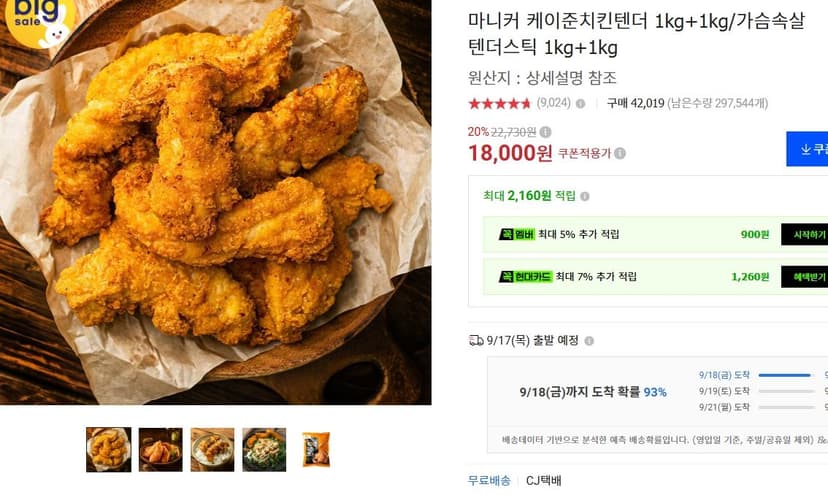Select the second product thumbnail

(x=161, y=450)
